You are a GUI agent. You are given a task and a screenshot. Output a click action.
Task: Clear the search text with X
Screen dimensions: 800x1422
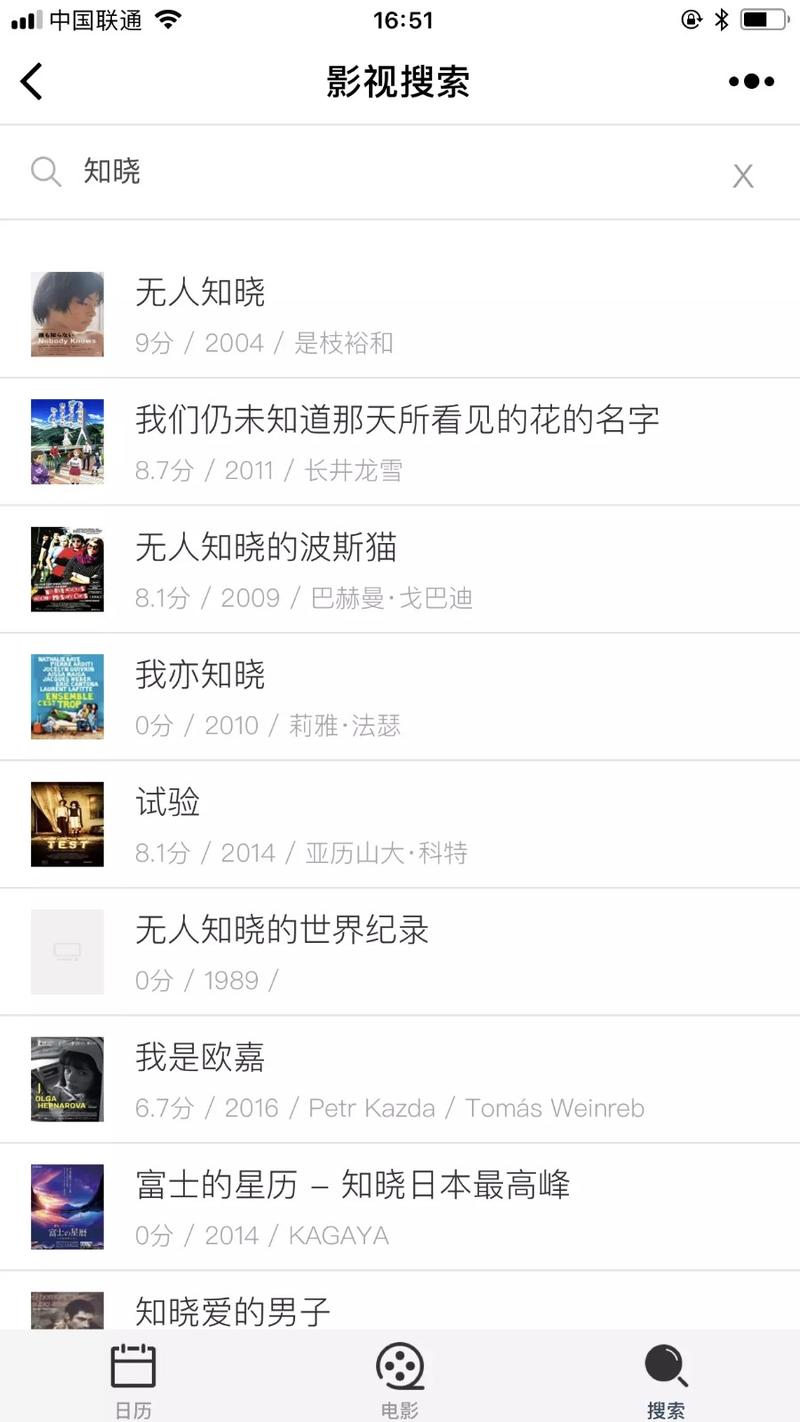click(x=742, y=176)
